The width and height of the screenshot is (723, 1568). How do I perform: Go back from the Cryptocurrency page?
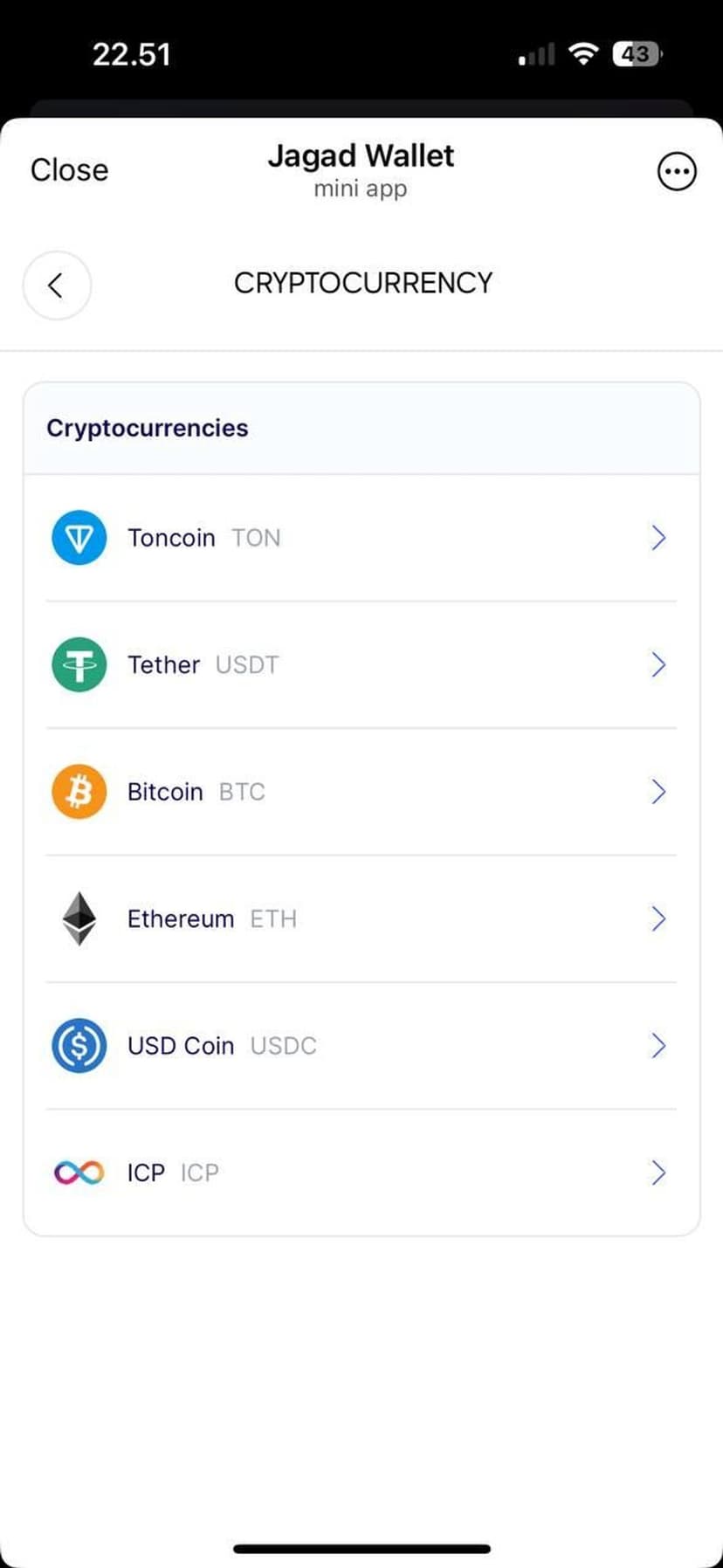[57, 285]
